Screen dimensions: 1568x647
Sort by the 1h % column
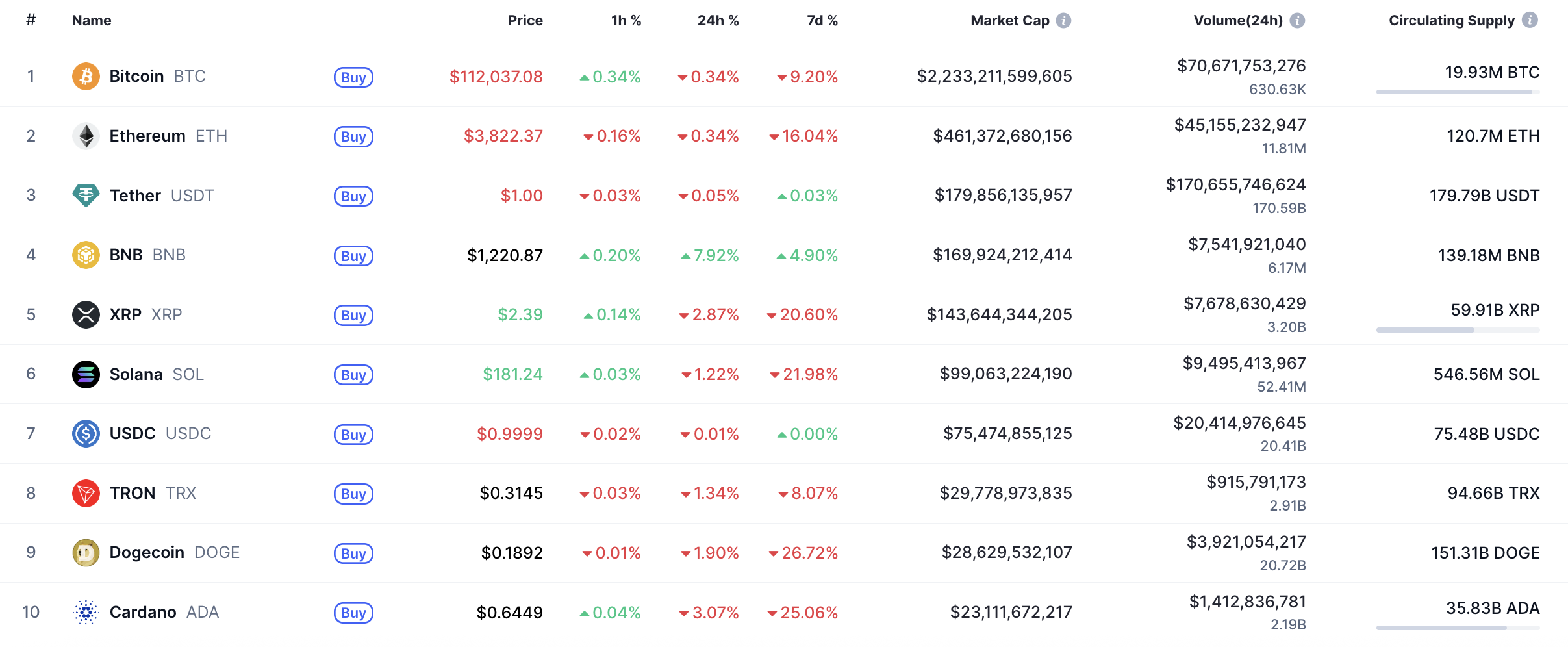(x=626, y=21)
